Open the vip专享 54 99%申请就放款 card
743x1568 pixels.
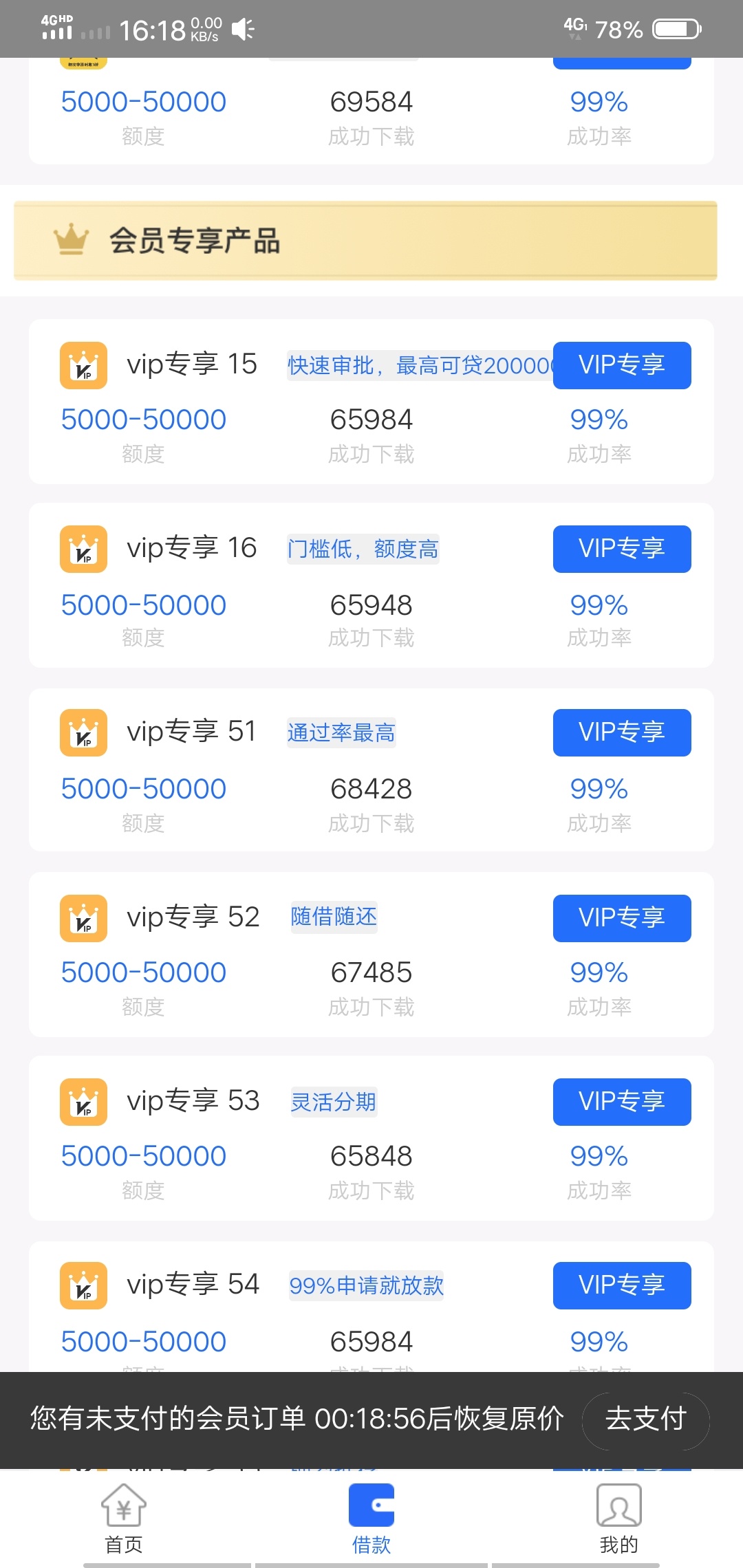coord(371,1307)
